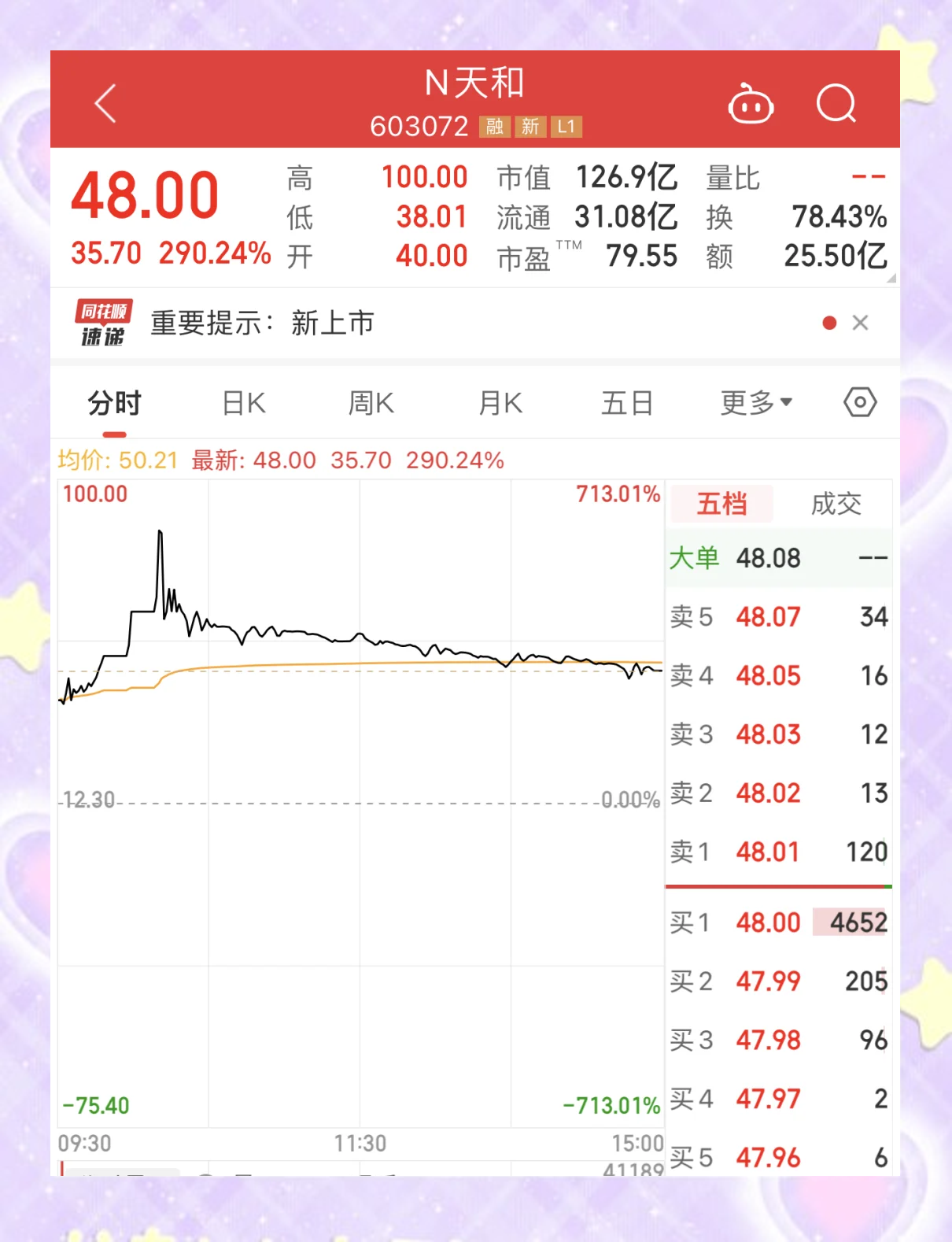The width and height of the screenshot is (952, 1242).
Task: Select the 五日 five-day chart tab
Action: (x=626, y=402)
